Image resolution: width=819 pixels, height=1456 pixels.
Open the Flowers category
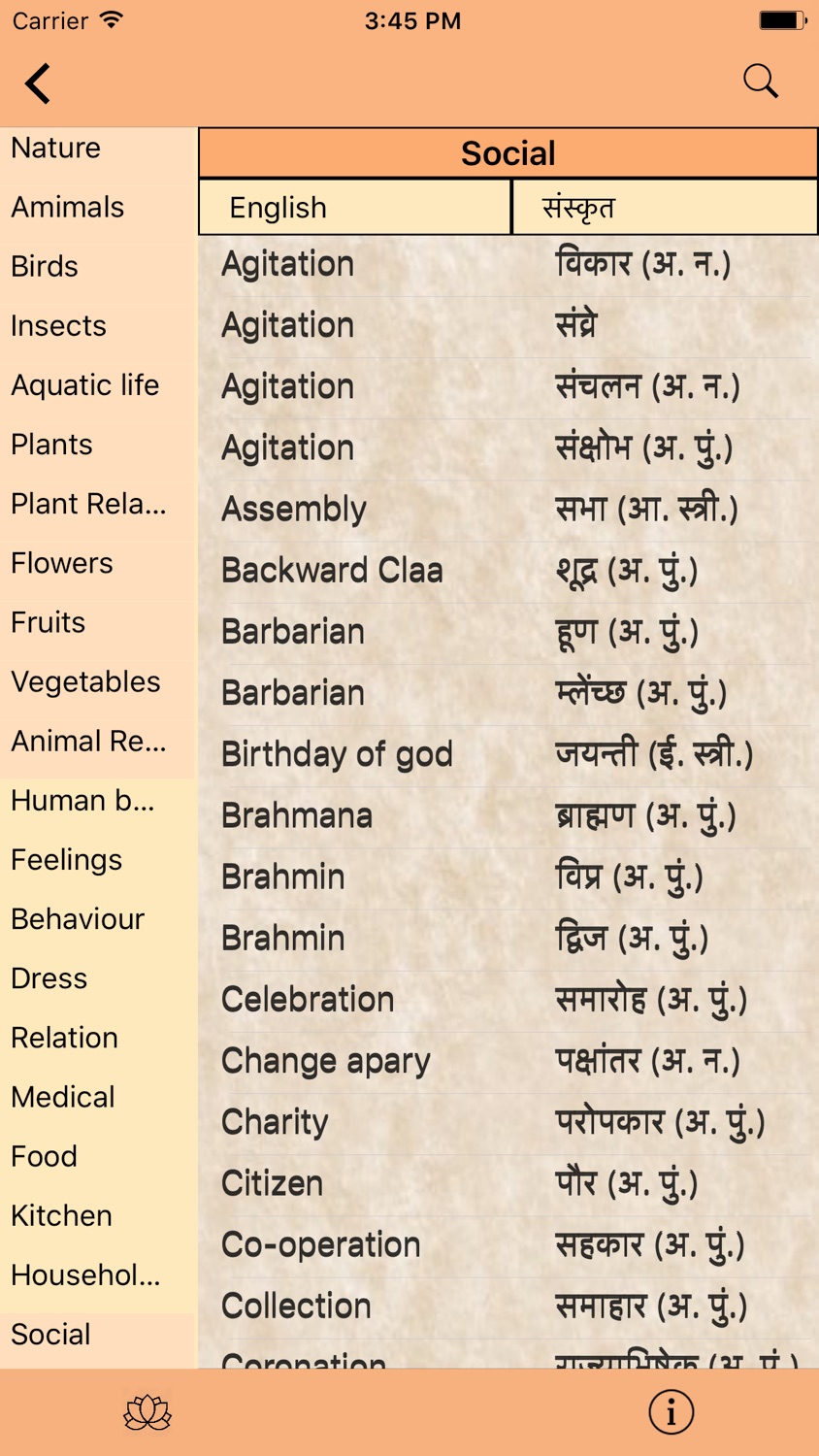pos(99,563)
